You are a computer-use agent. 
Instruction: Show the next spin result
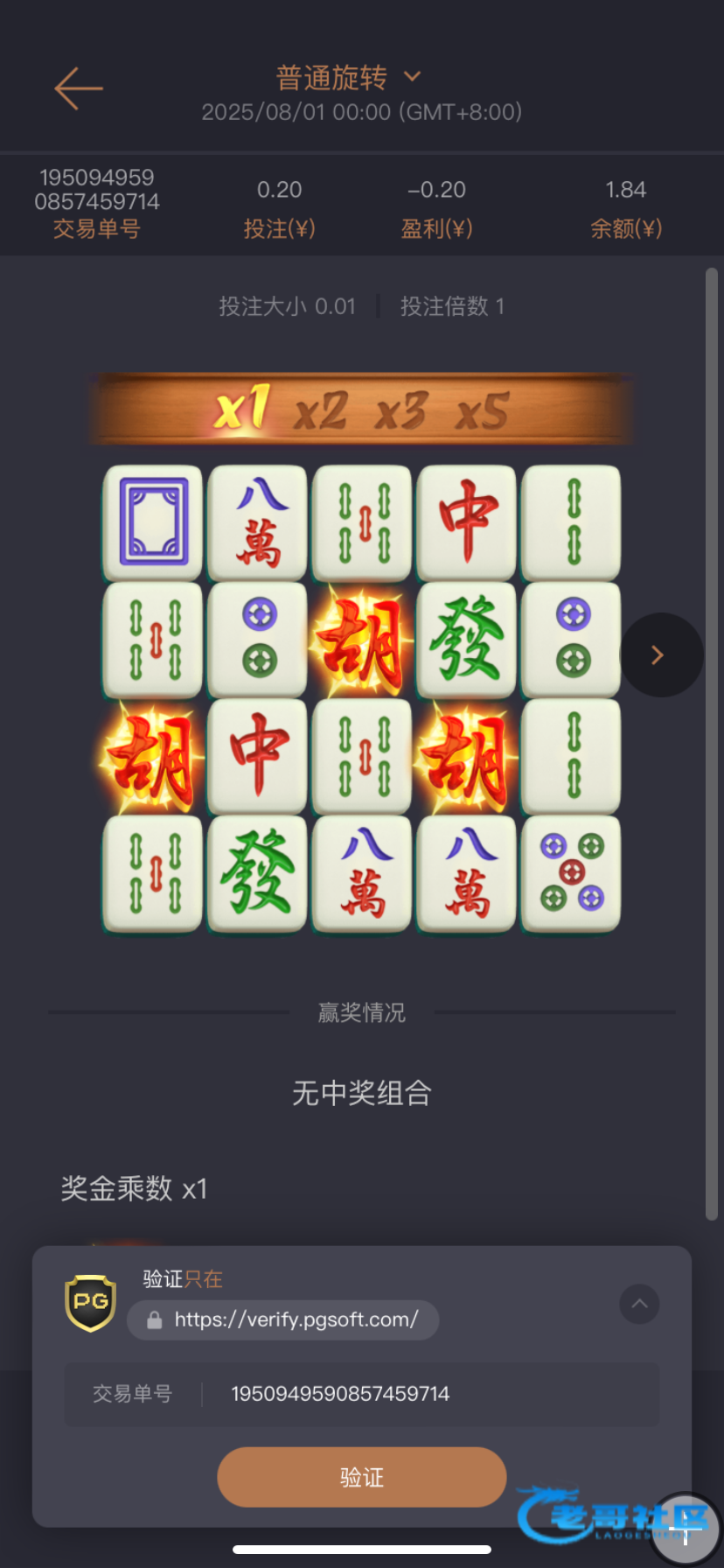point(660,655)
